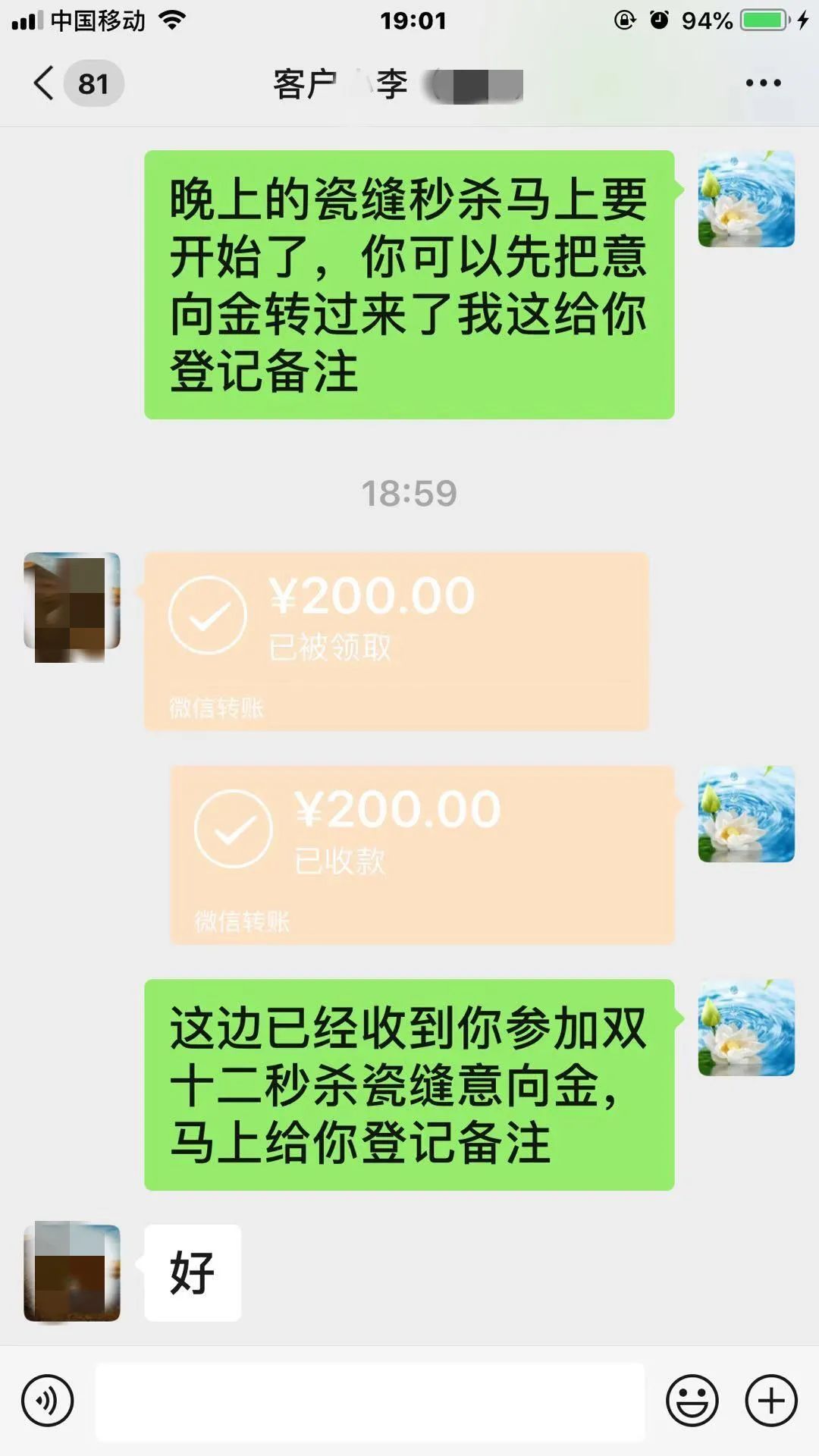Focus the message text field
The image size is (819, 1456).
369,1401
